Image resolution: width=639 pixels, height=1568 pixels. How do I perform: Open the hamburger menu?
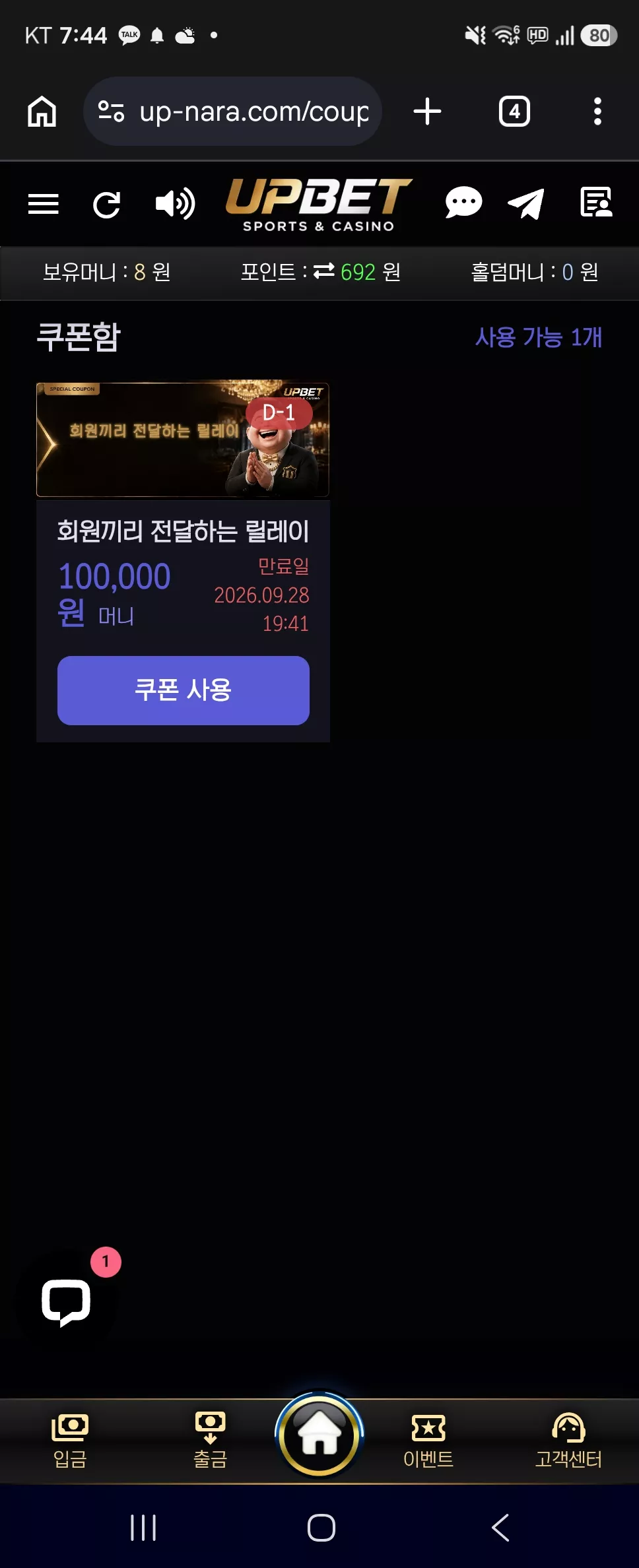pyautogui.click(x=44, y=204)
